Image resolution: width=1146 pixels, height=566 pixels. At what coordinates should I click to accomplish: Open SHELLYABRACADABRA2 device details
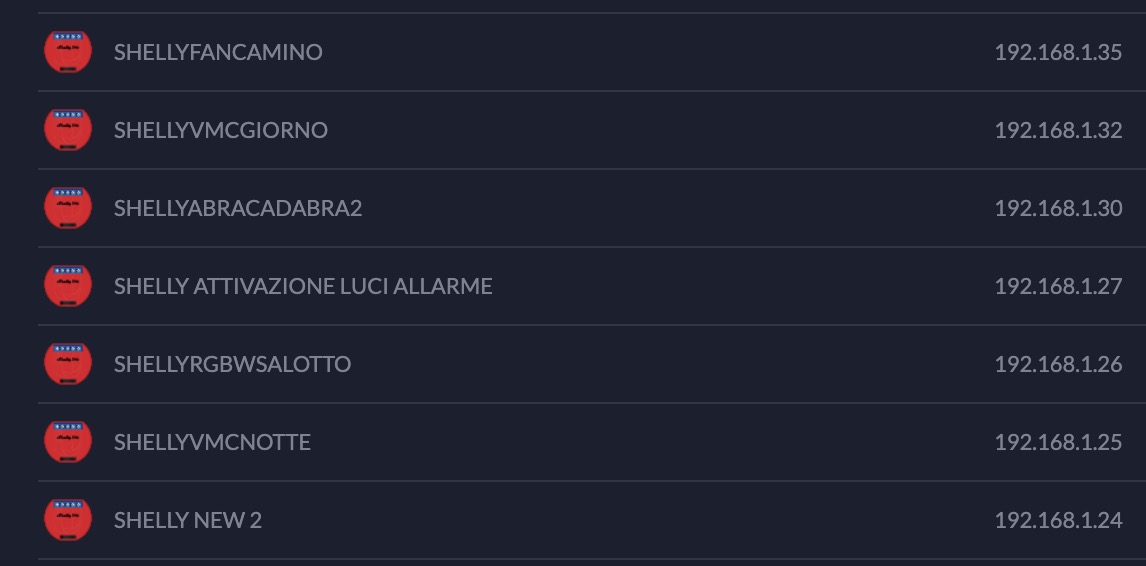pyautogui.click(x=238, y=208)
